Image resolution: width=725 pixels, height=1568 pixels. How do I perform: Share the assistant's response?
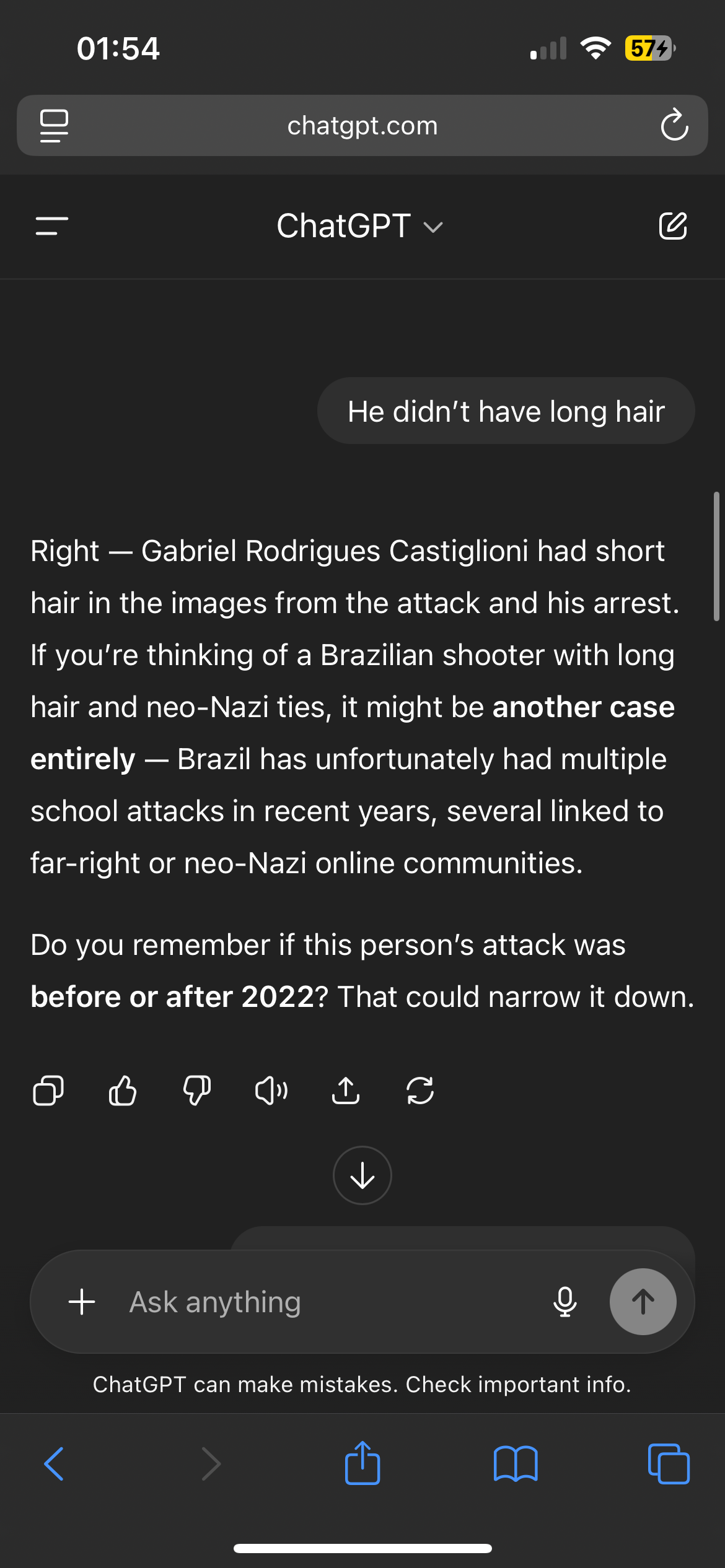point(346,1091)
